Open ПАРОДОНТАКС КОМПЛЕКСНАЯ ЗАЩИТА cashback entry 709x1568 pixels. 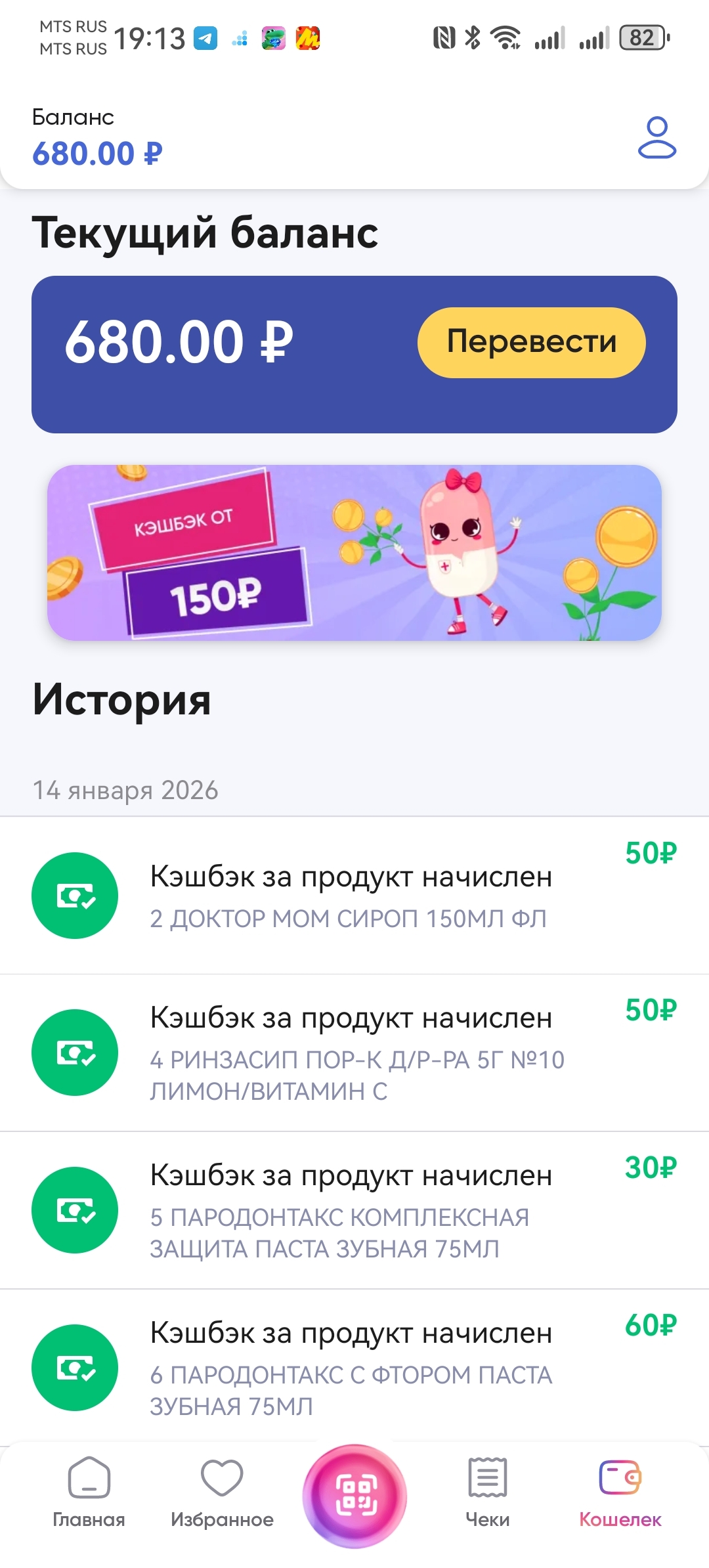[354, 1210]
